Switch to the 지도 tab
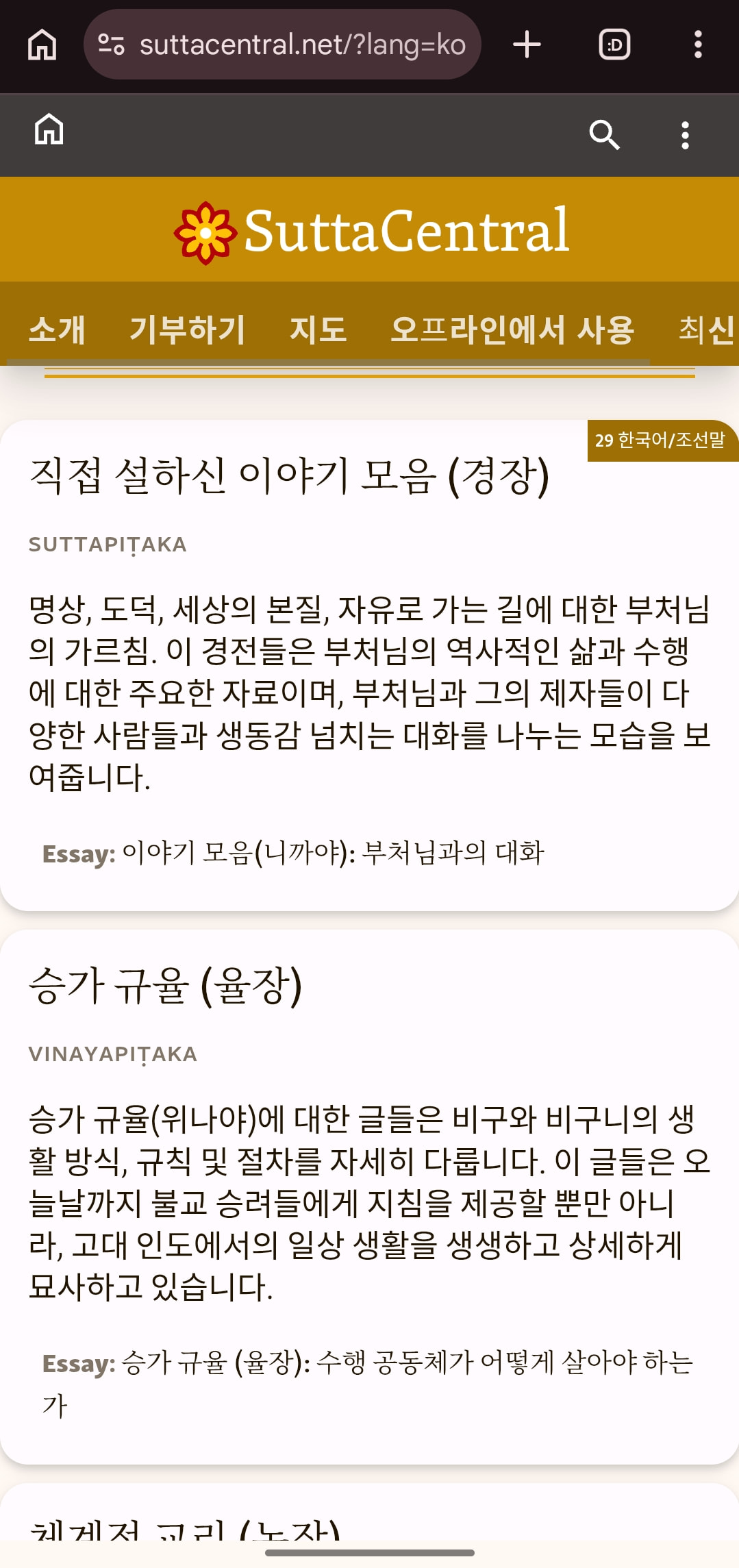Screen dimensions: 739x1568 coord(318,329)
